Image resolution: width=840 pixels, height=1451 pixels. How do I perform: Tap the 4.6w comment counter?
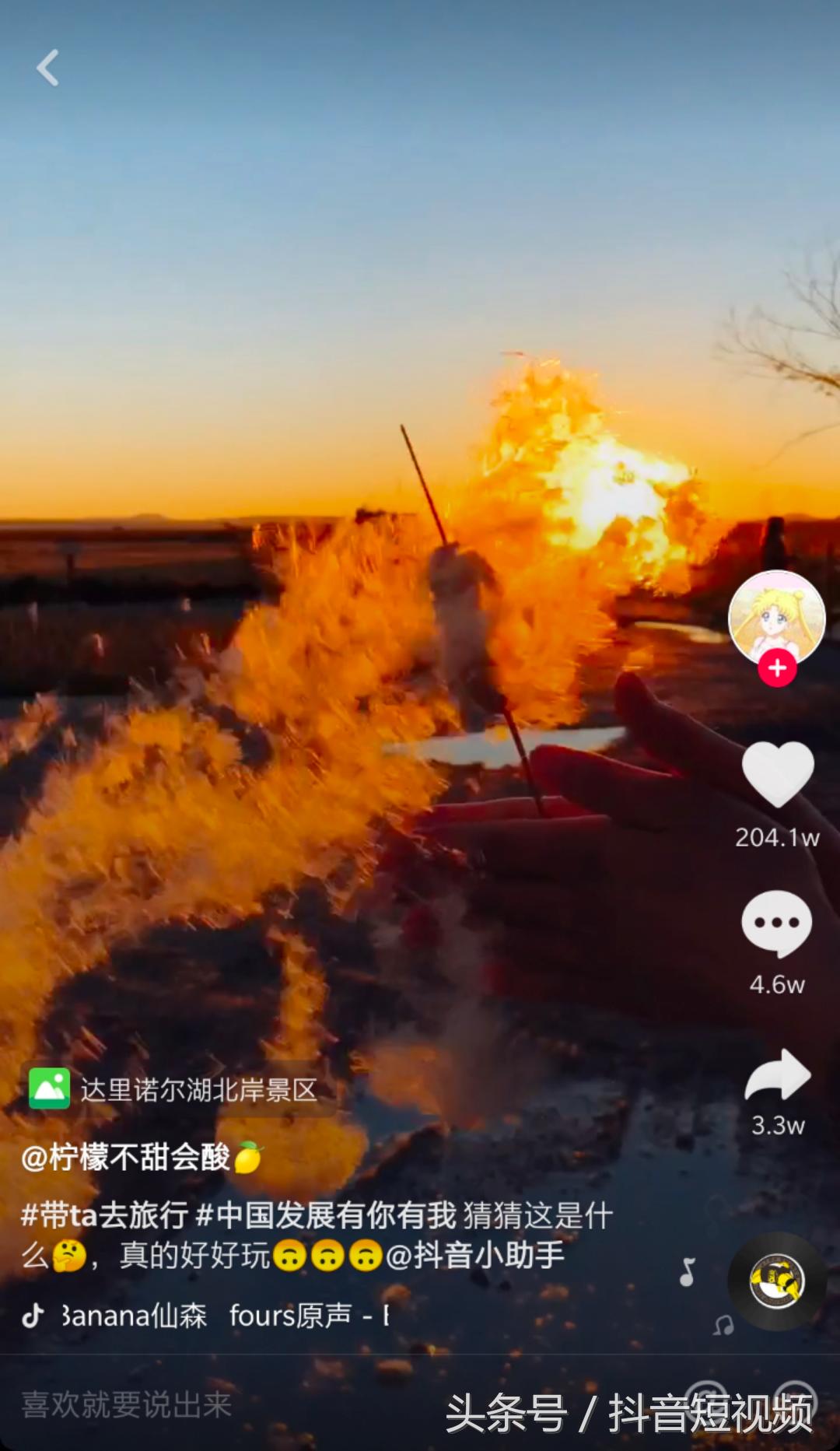(x=776, y=984)
